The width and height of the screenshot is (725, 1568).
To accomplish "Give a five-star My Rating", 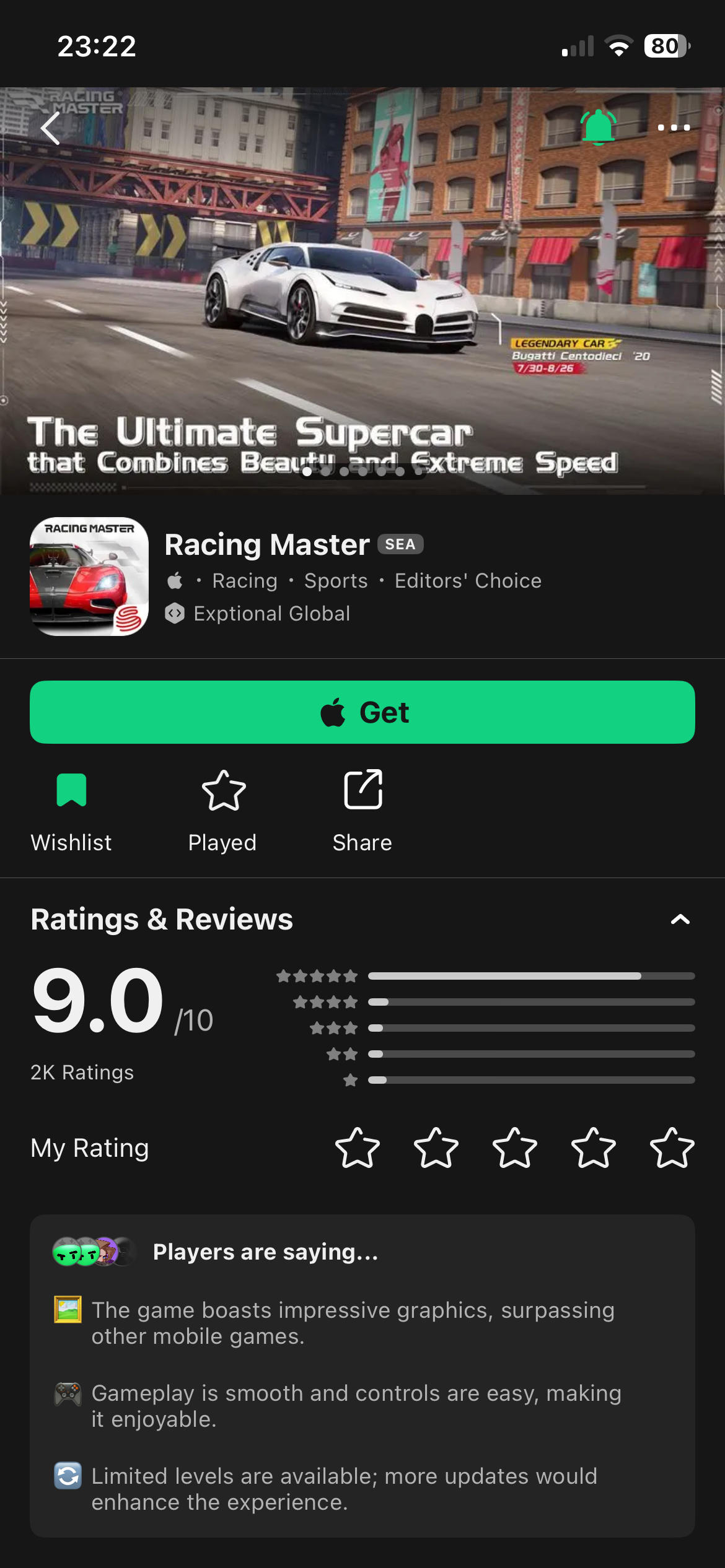I will 672,1148.
